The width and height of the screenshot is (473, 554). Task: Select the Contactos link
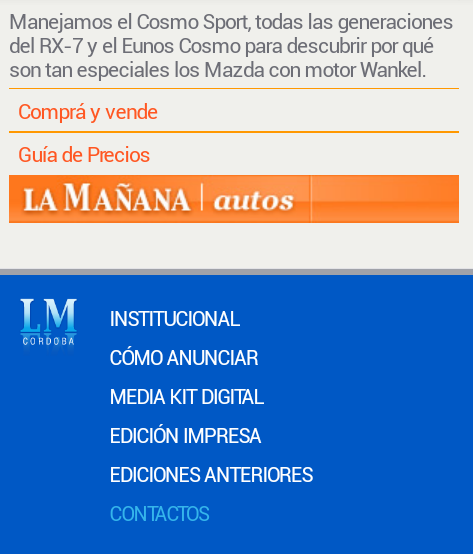(160, 513)
